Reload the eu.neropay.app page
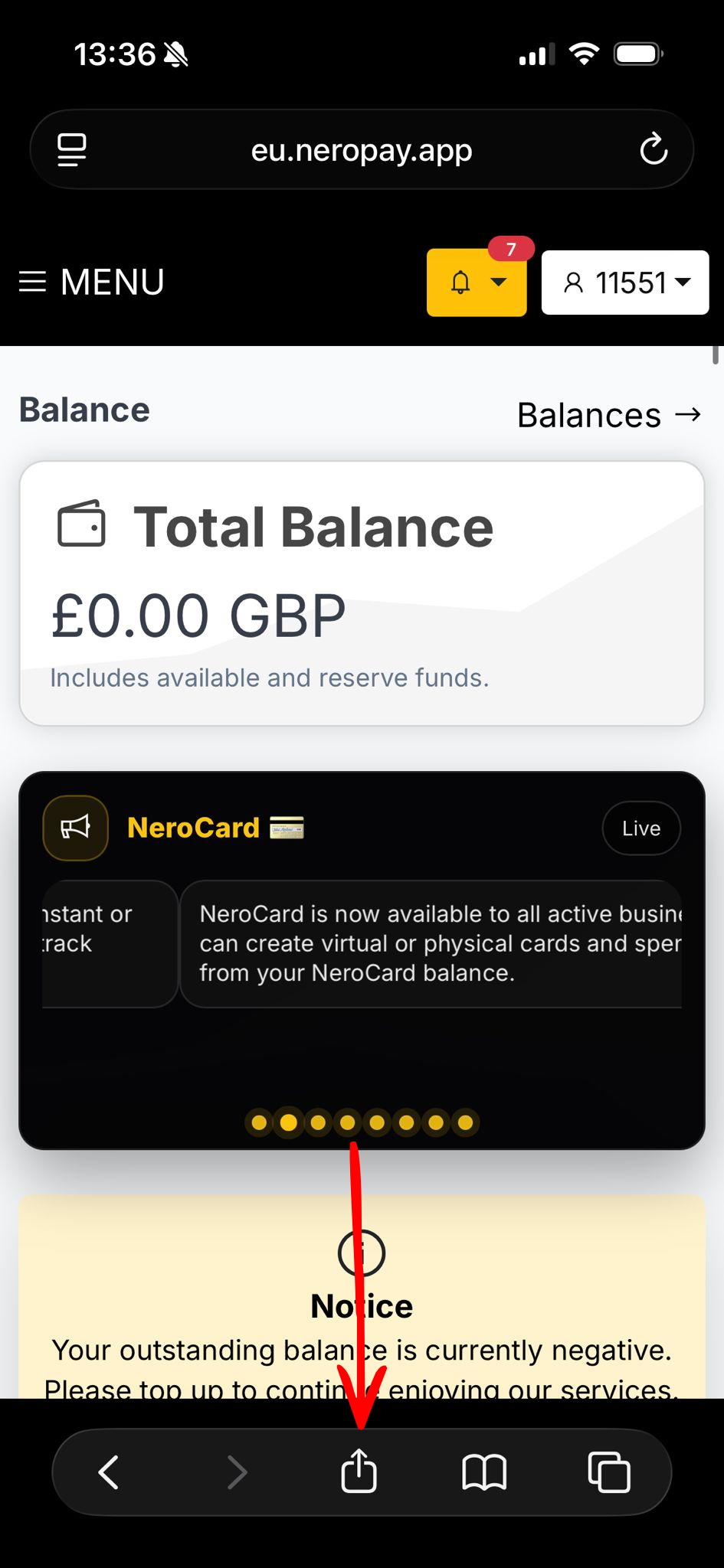 tap(654, 149)
